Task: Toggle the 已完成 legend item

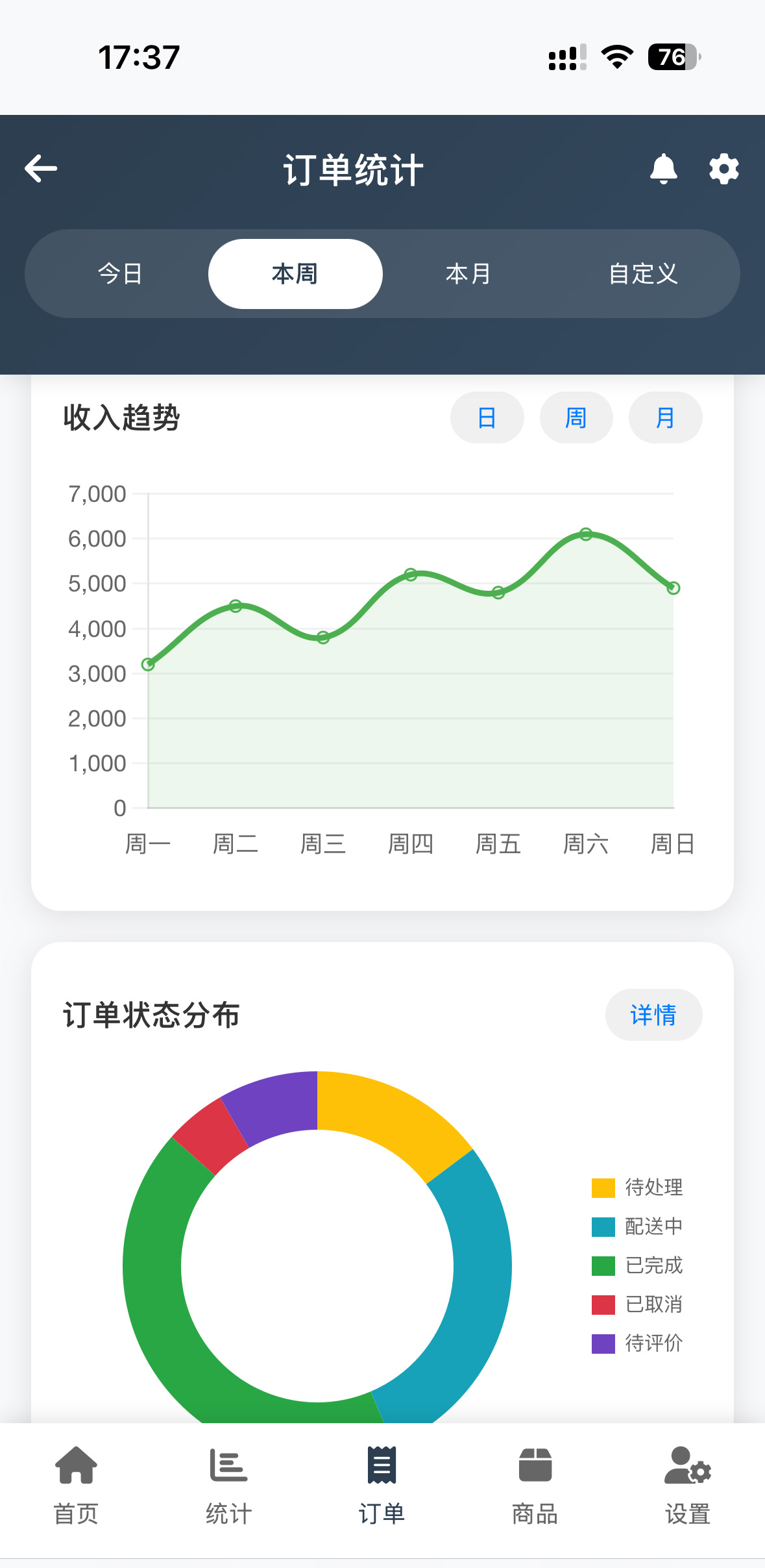Action: click(x=637, y=1265)
